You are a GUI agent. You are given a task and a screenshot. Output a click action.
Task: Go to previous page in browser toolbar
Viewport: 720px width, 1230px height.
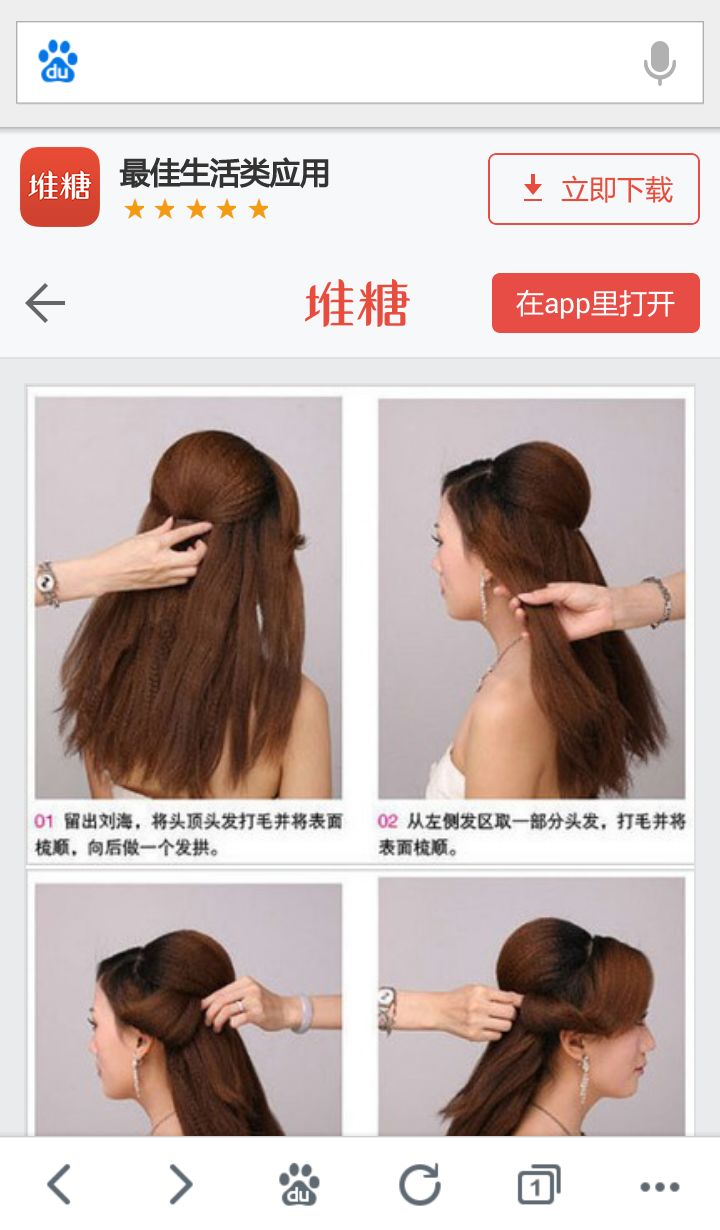pyautogui.click(x=60, y=1185)
